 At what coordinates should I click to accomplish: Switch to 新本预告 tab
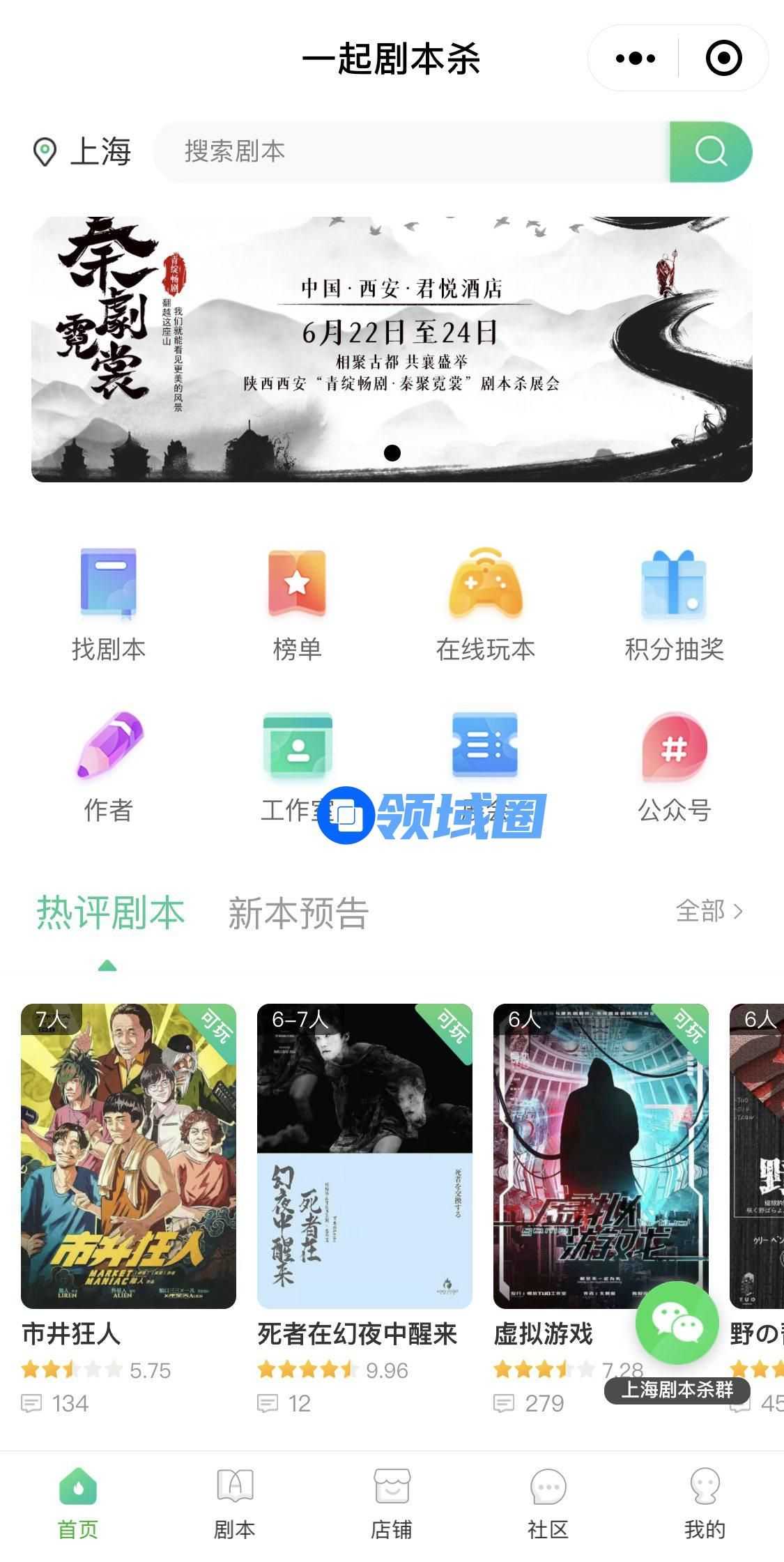pyautogui.click(x=298, y=912)
